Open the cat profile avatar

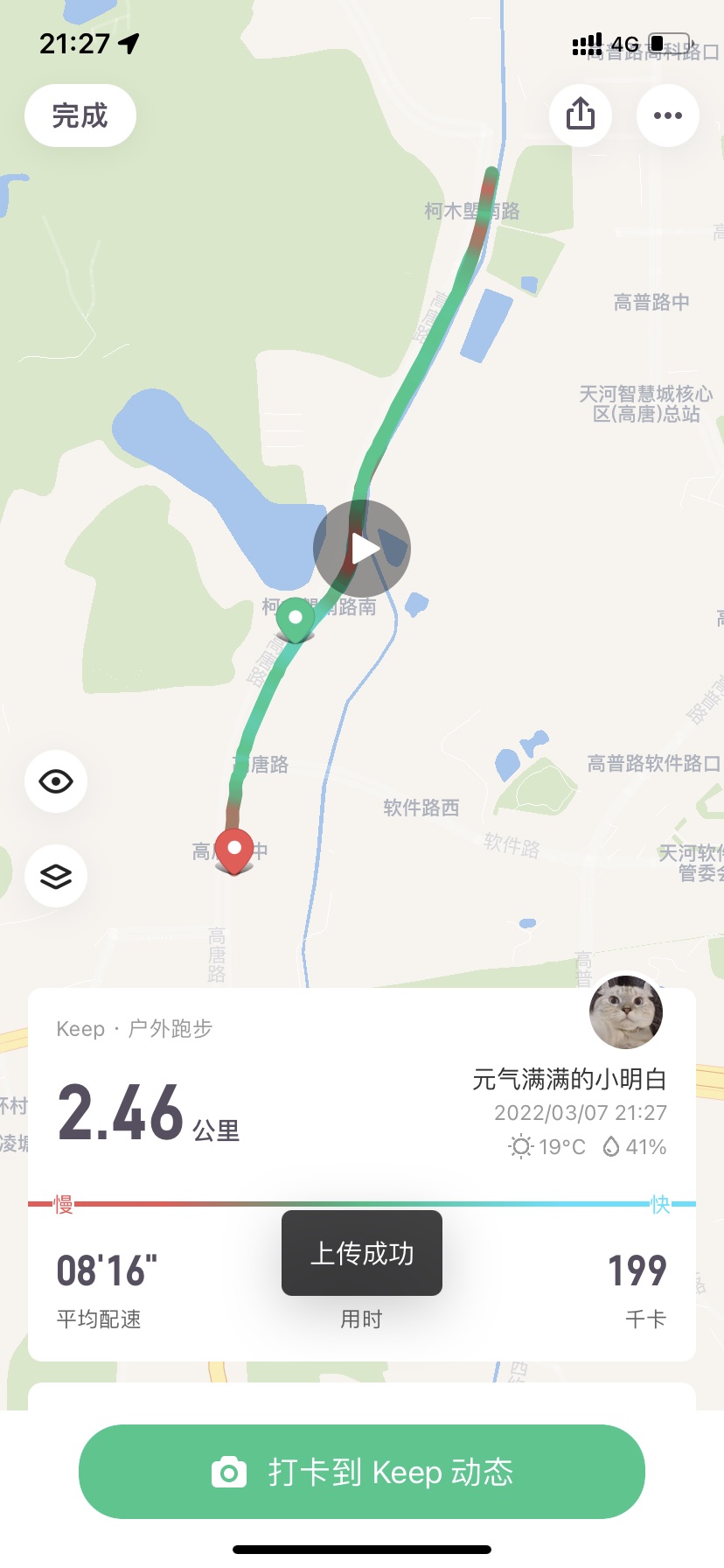tap(626, 1012)
